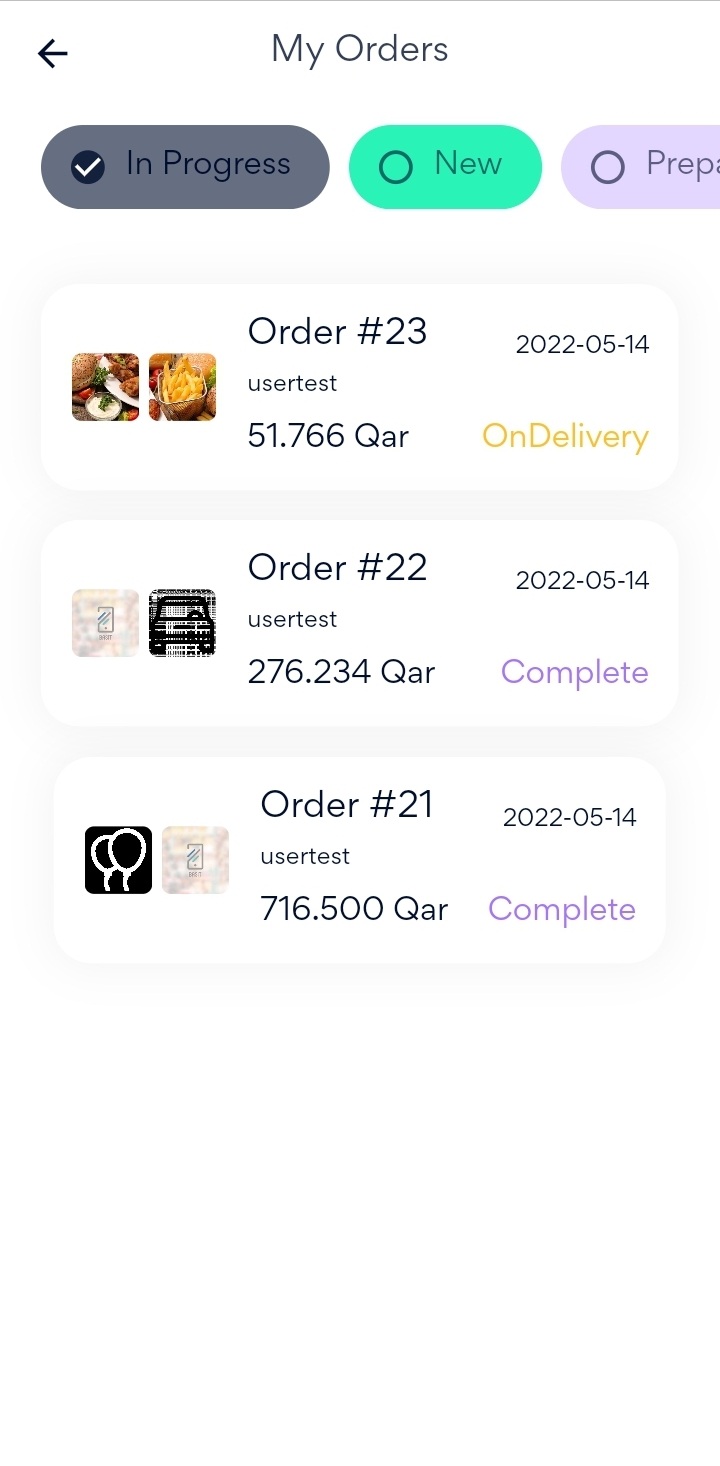Filter orders by New status
This screenshot has height=1466, width=720.
(445, 167)
